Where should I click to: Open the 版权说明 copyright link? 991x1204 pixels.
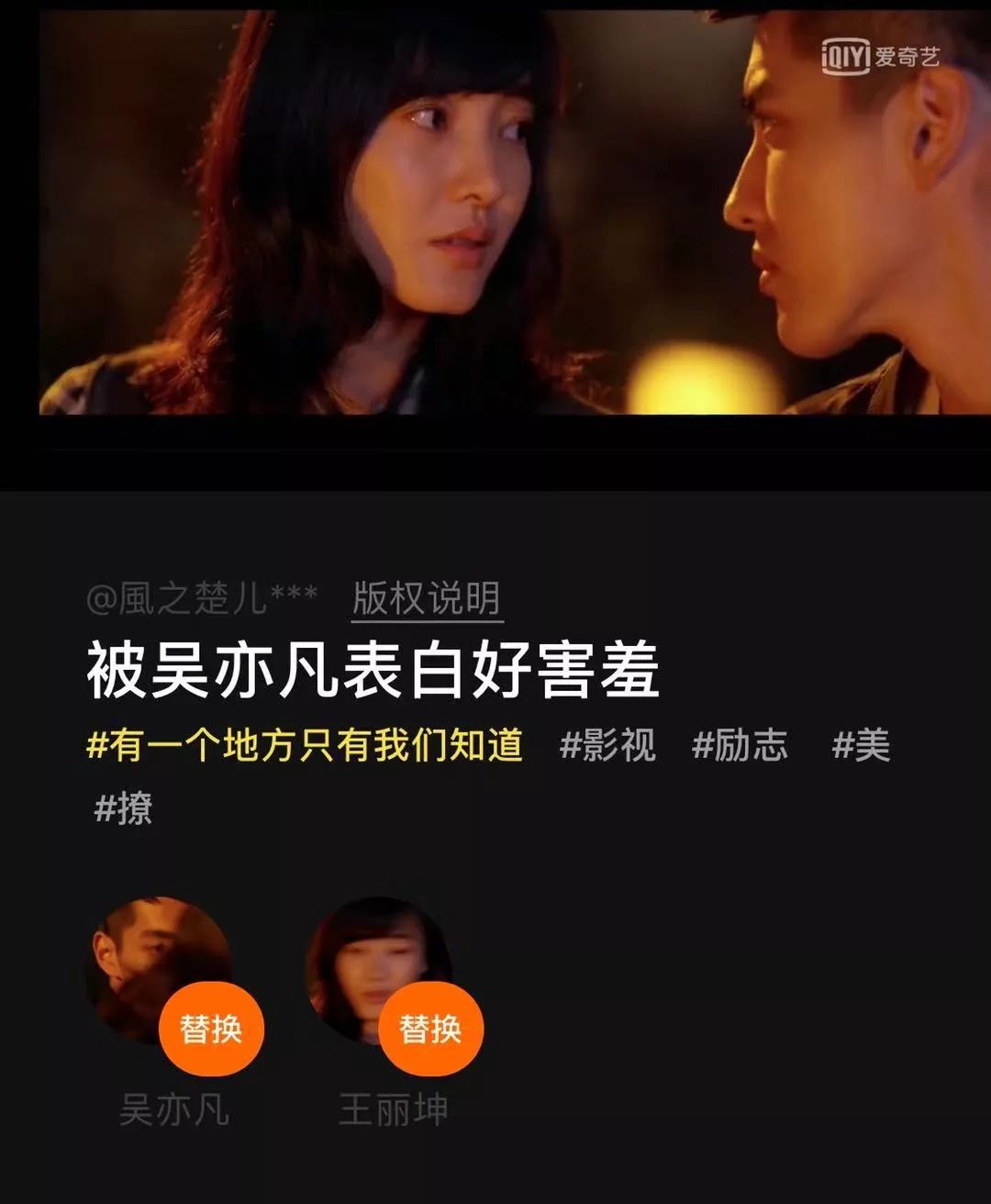tap(427, 599)
